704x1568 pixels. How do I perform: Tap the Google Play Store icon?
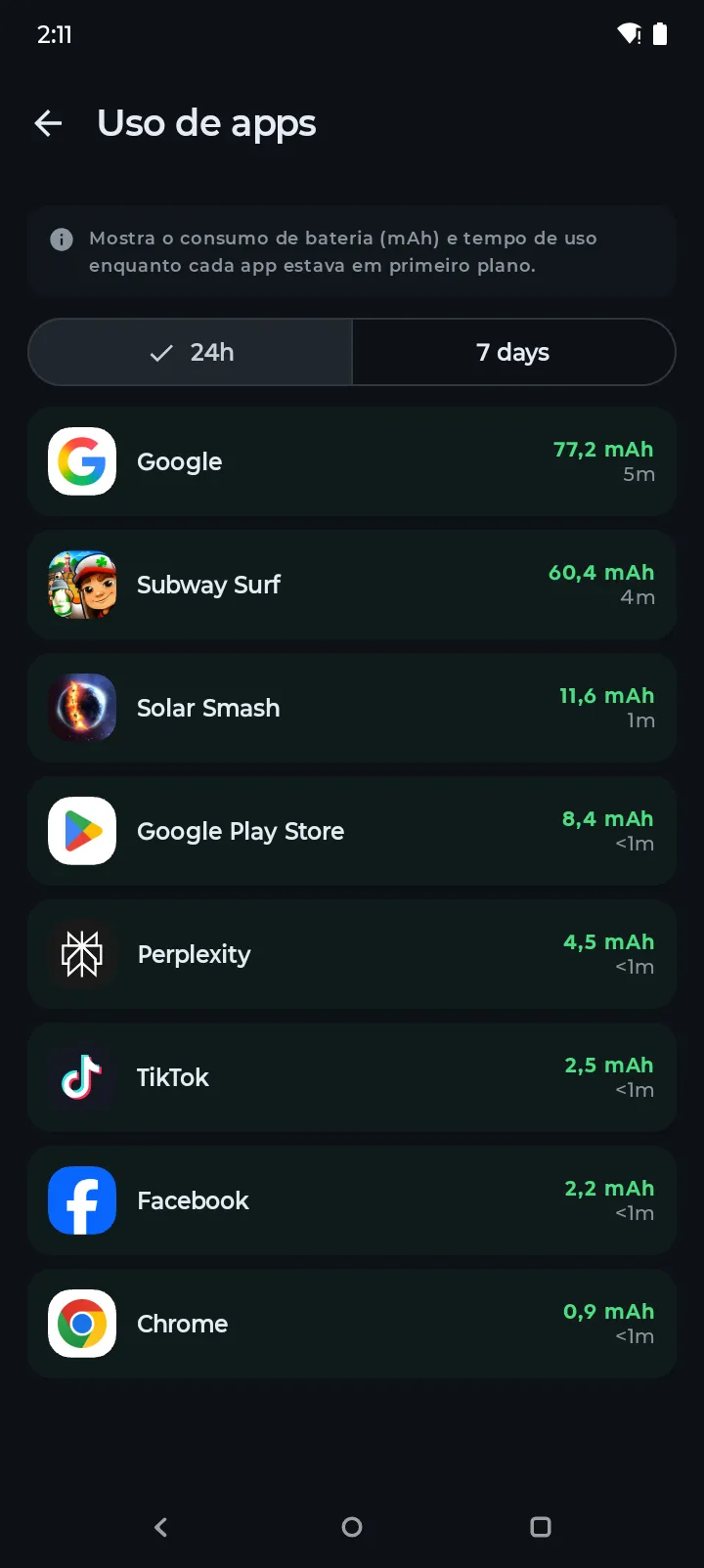pos(82,831)
